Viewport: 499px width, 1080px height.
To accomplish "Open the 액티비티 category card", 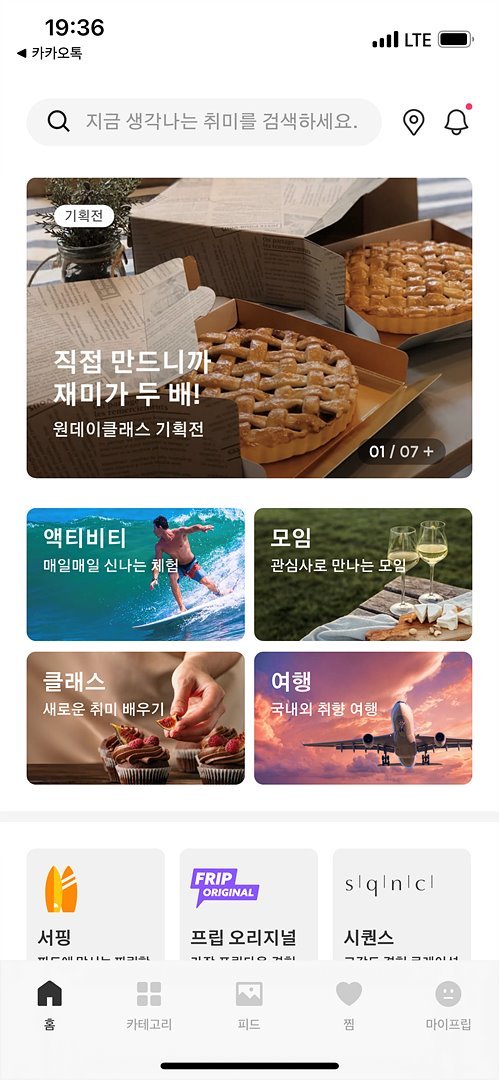I will [136, 574].
